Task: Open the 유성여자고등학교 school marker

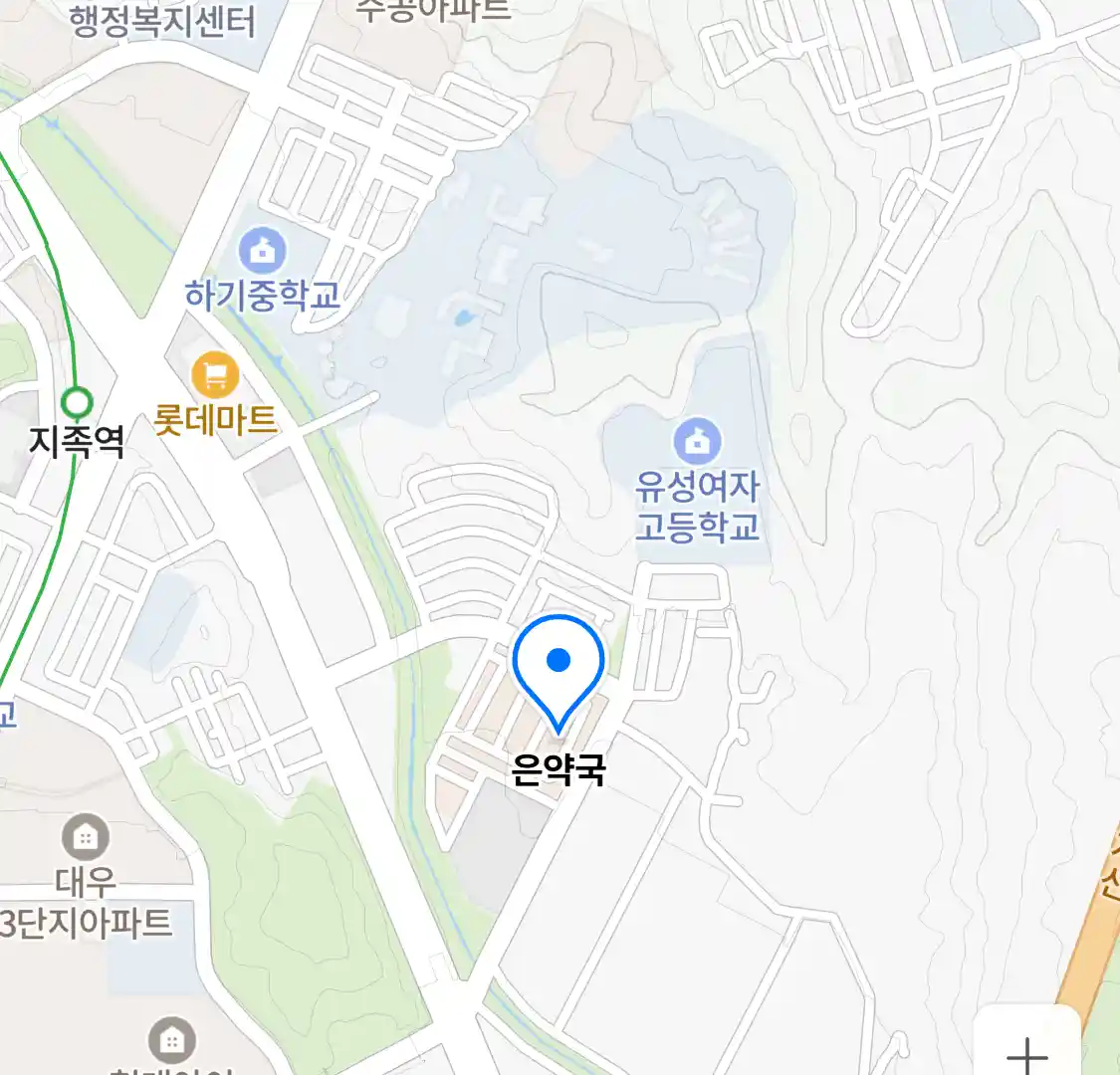Action: pos(697,441)
